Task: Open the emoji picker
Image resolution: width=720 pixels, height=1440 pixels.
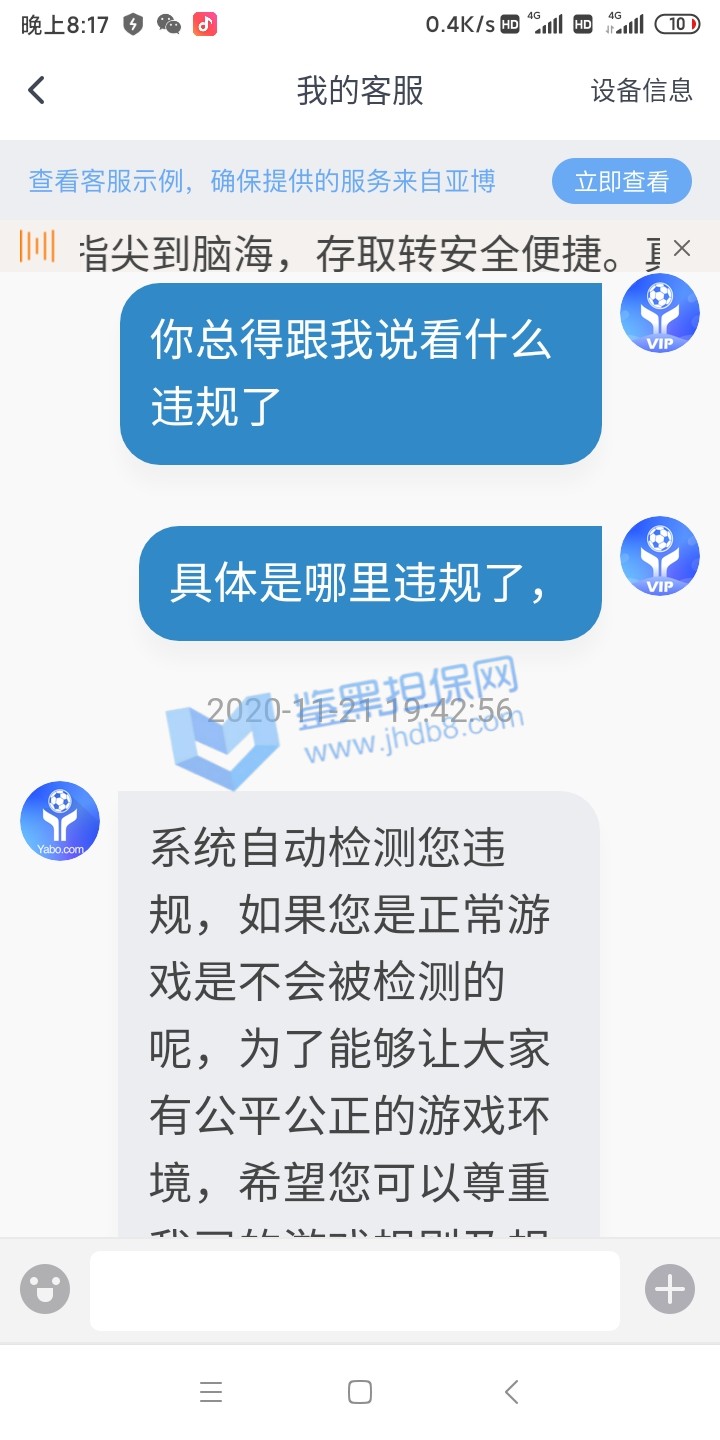Action: click(x=45, y=1289)
